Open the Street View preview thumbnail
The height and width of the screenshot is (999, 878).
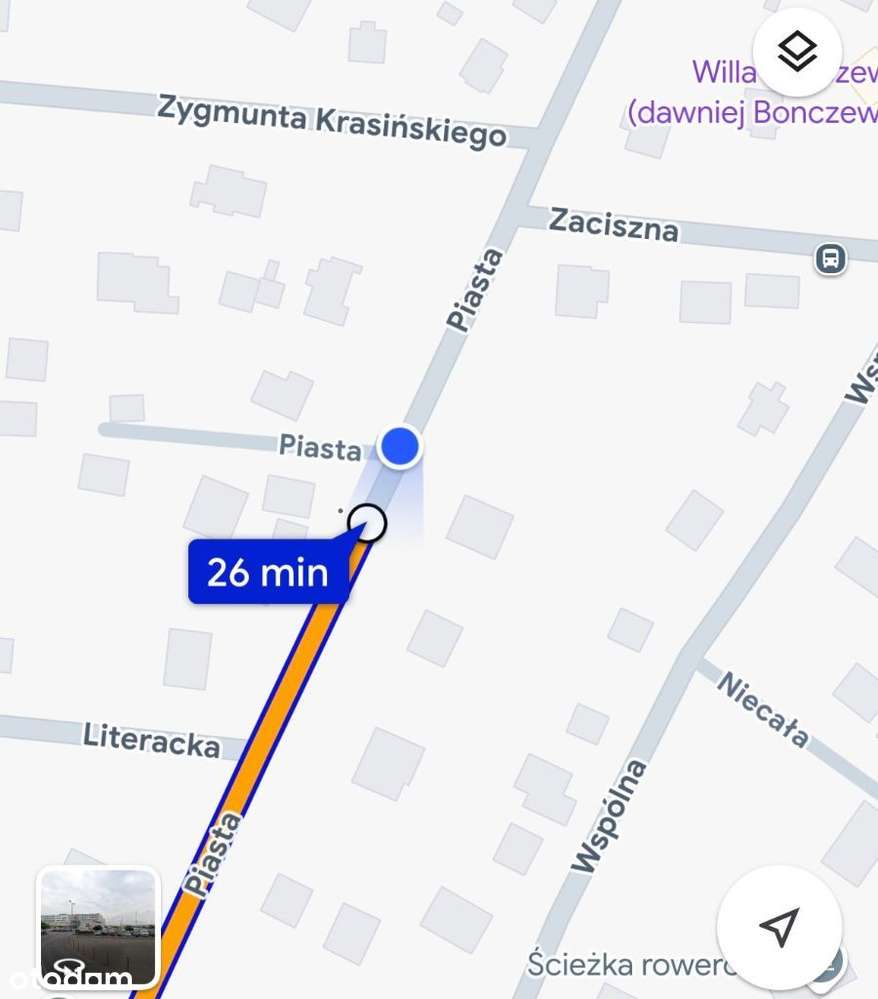pyautogui.click(x=98, y=927)
